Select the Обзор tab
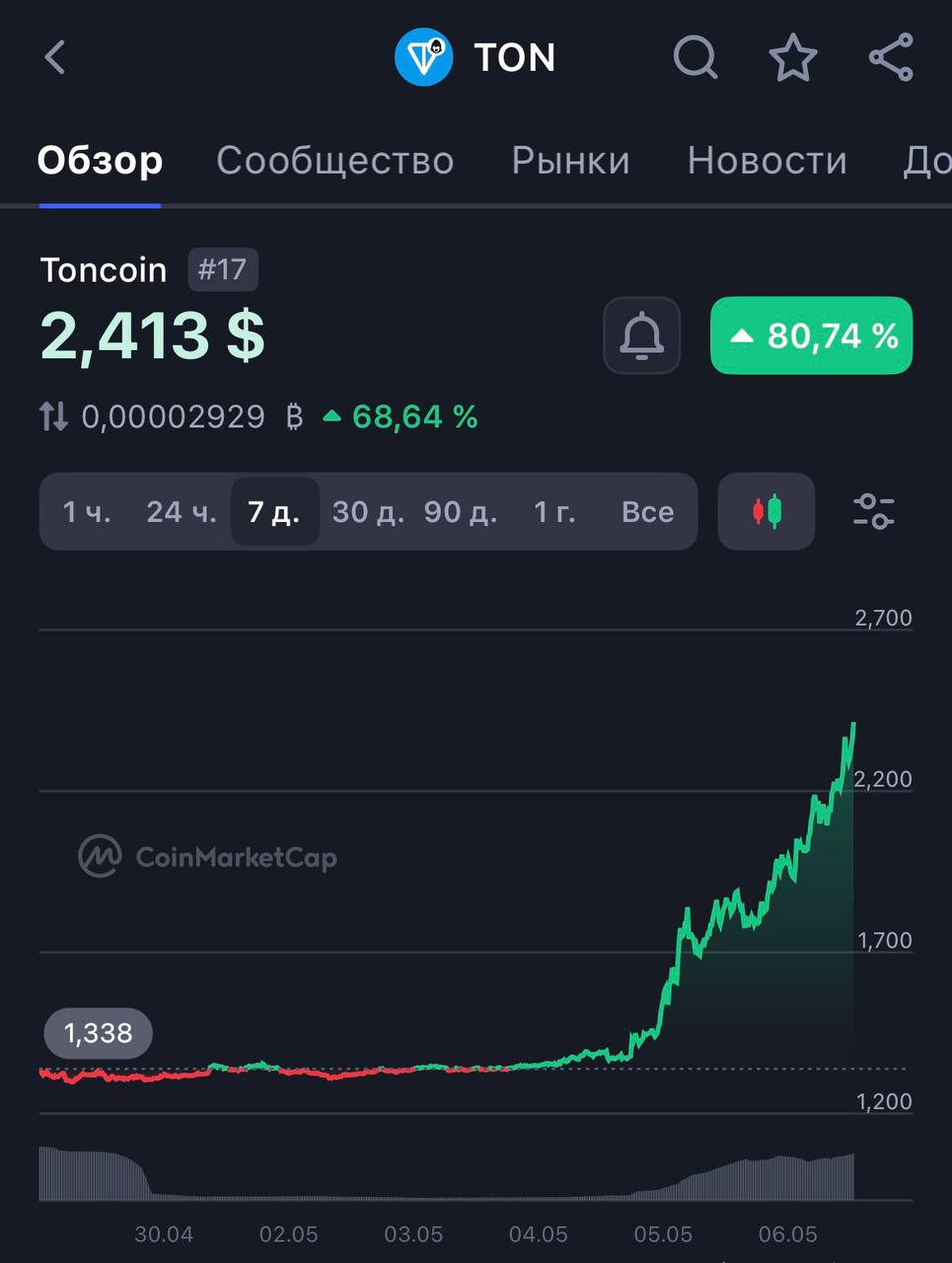 point(100,160)
